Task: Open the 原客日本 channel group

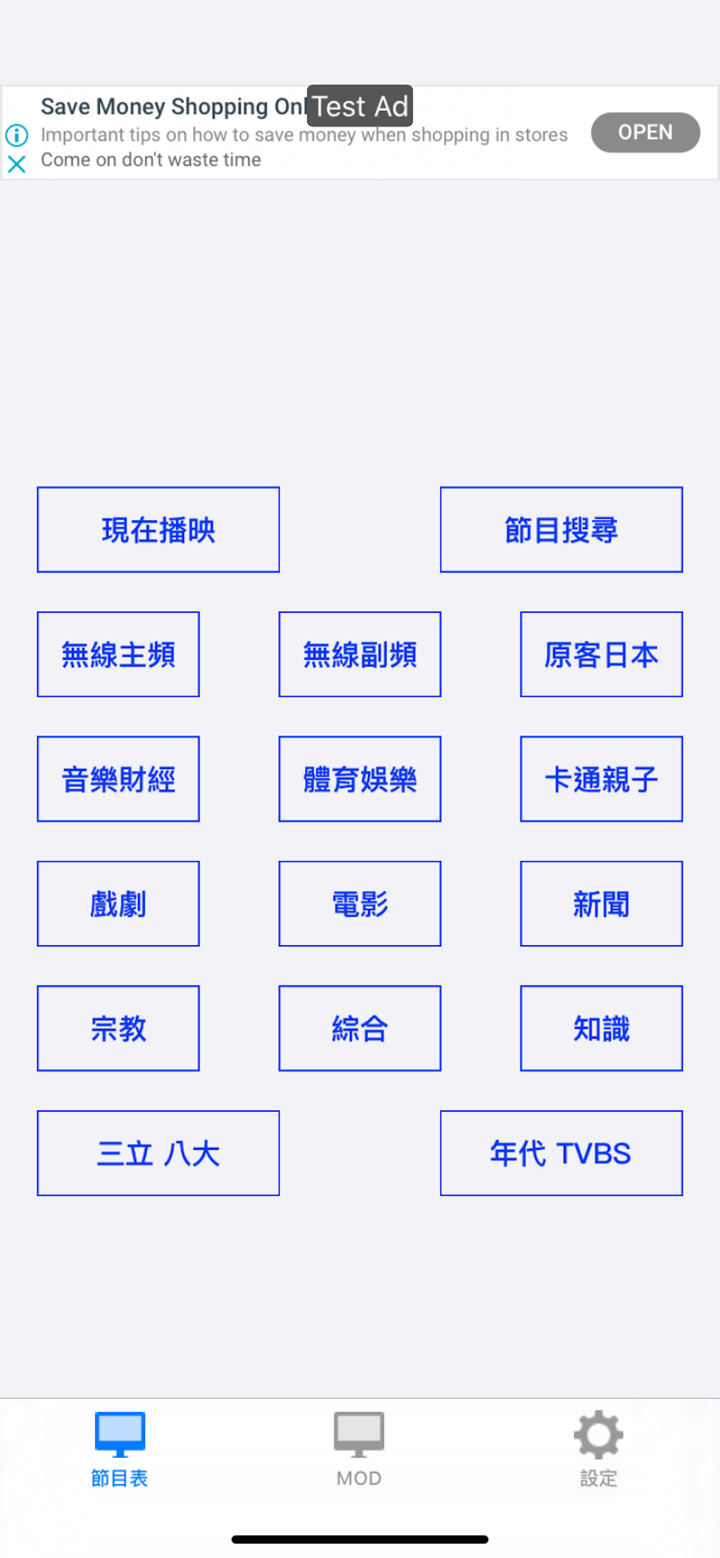Action: (x=601, y=654)
